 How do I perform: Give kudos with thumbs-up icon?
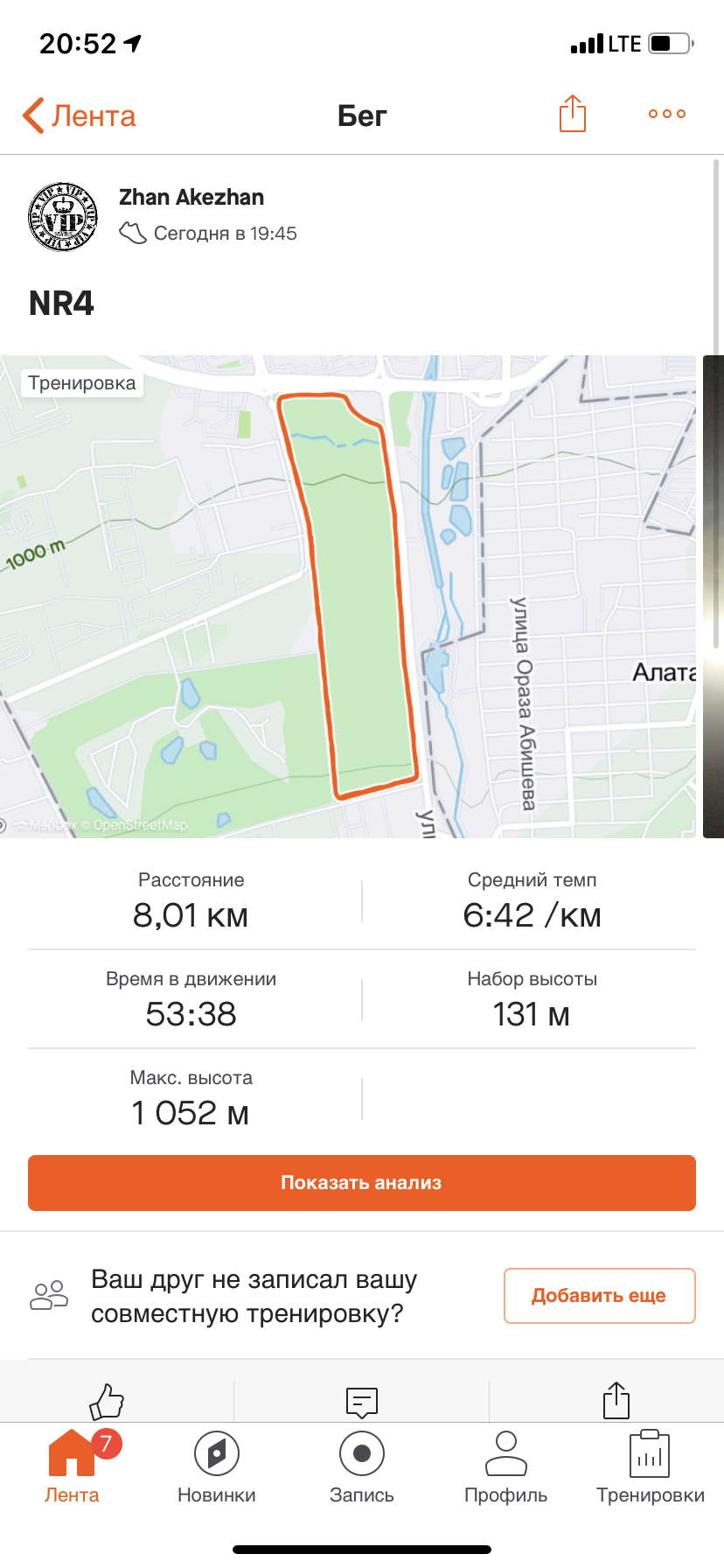(107, 1400)
